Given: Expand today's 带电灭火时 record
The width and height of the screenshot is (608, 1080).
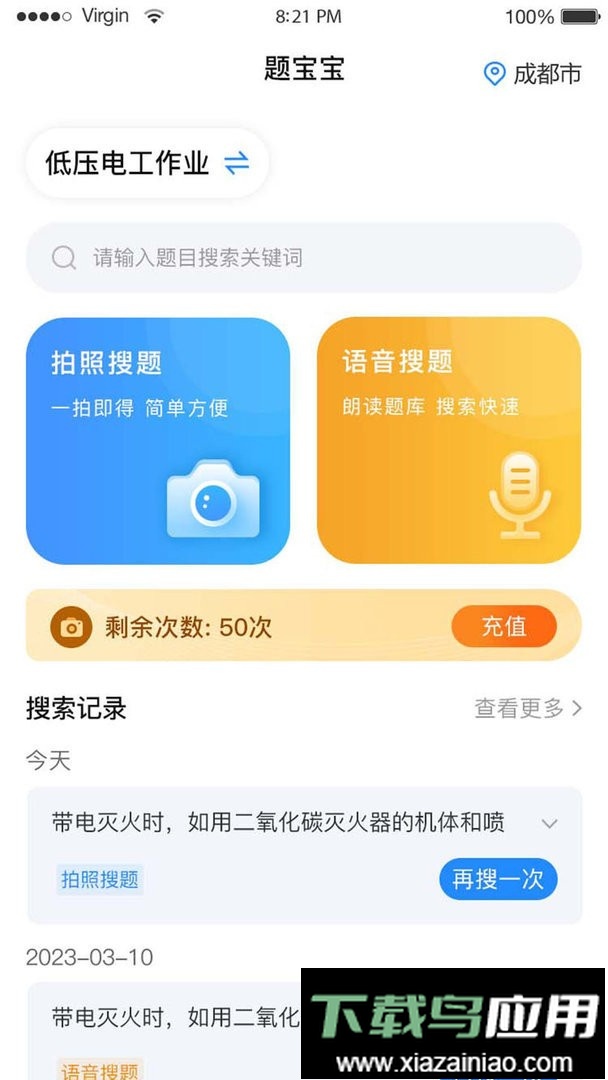Looking at the screenshot, I should pos(549,824).
